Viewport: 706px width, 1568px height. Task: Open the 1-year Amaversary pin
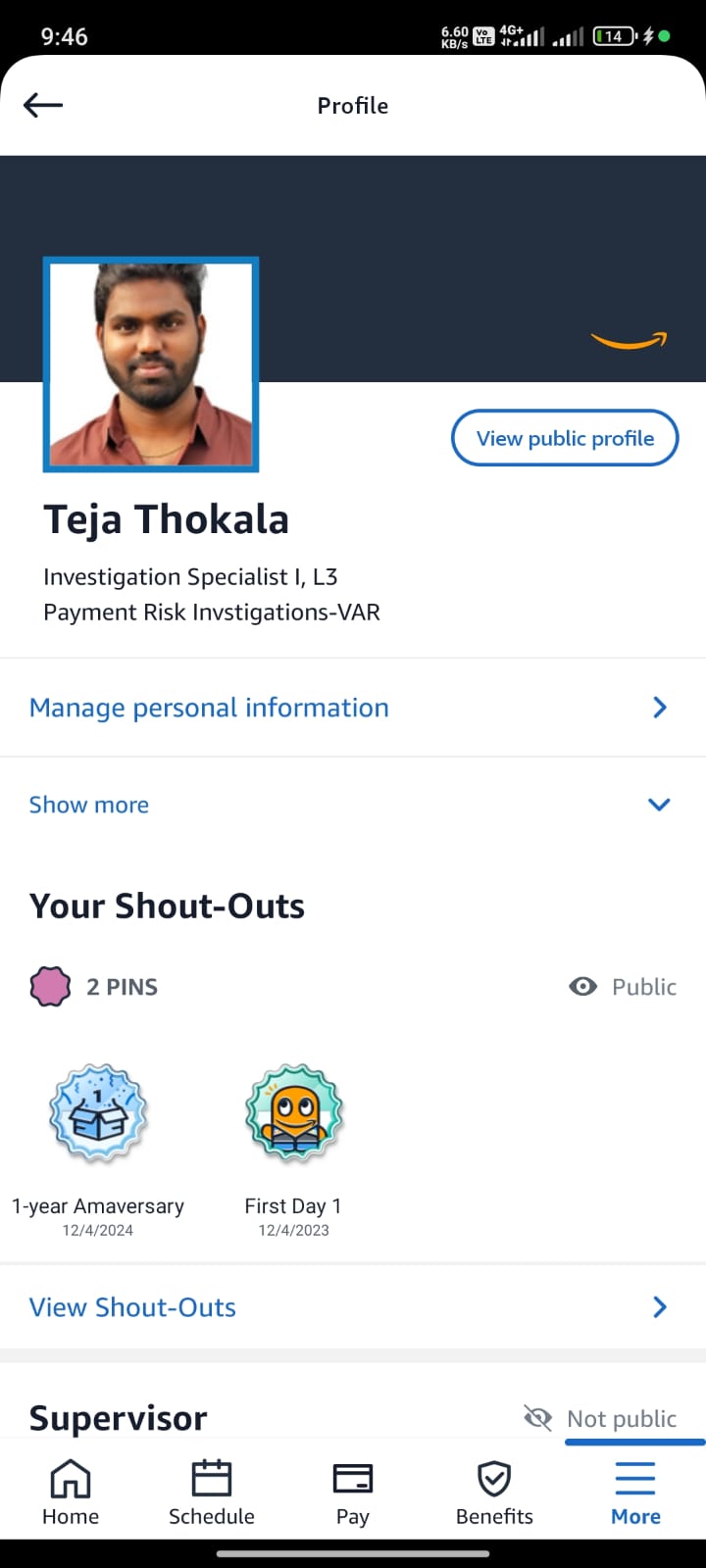[98, 1114]
